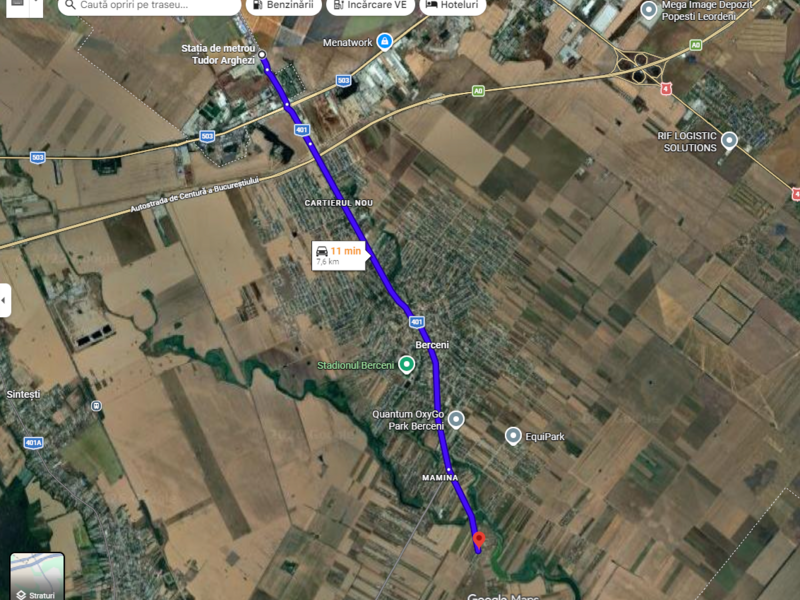Open Mega Image Depozit Popesti Leordeni marker
The image size is (800, 600).
click(x=648, y=11)
